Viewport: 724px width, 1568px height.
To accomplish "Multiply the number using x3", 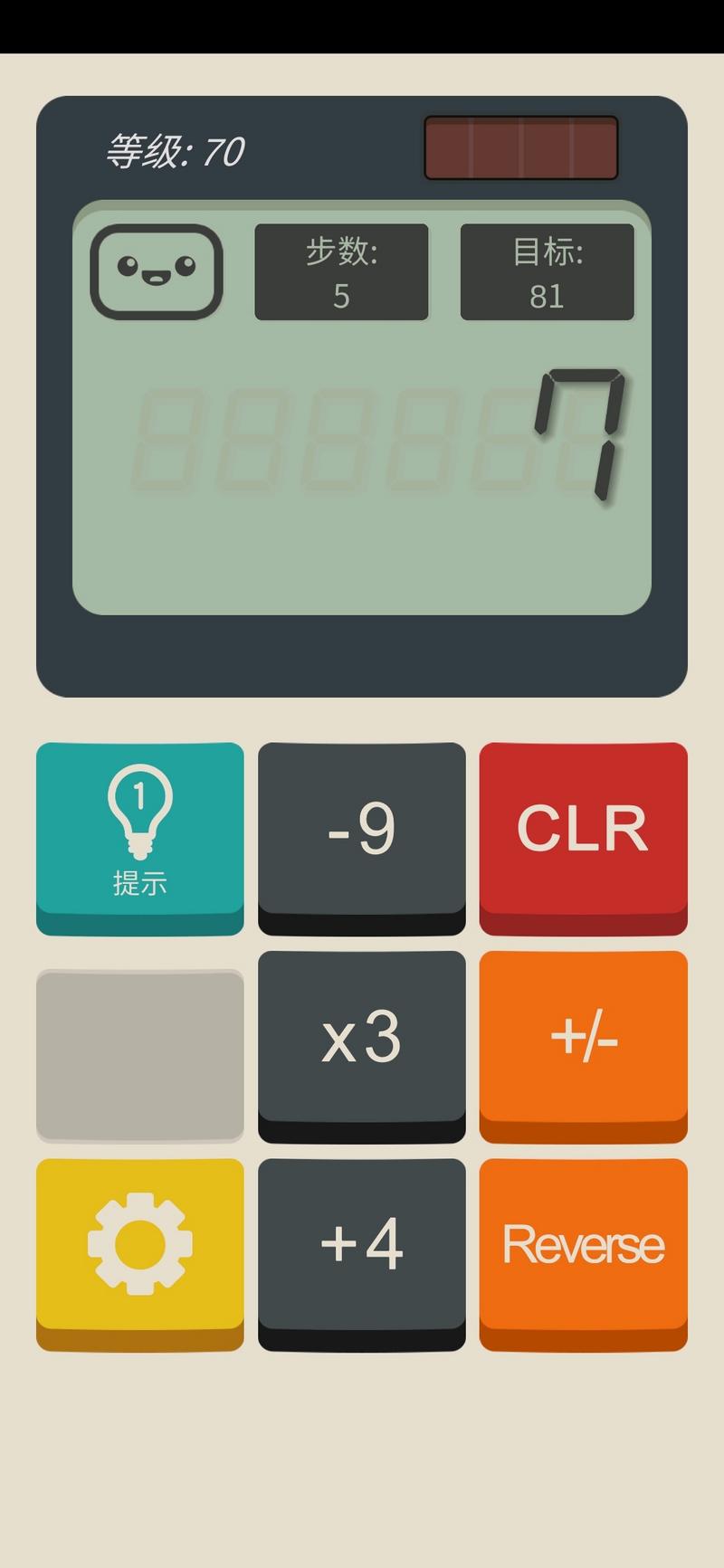I will pyautogui.click(x=362, y=1046).
